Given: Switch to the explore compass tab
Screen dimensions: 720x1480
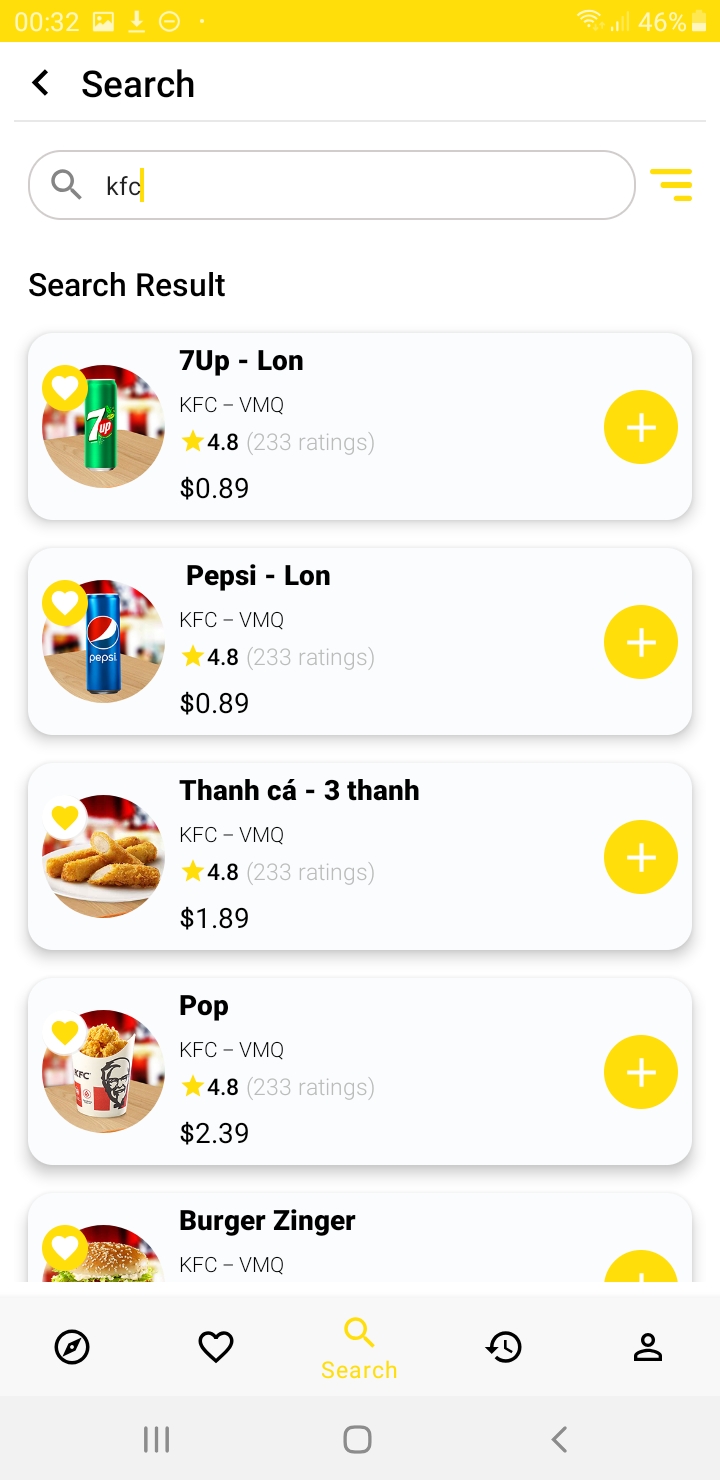Looking at the screenshot, I should [x=72, y=1348].
